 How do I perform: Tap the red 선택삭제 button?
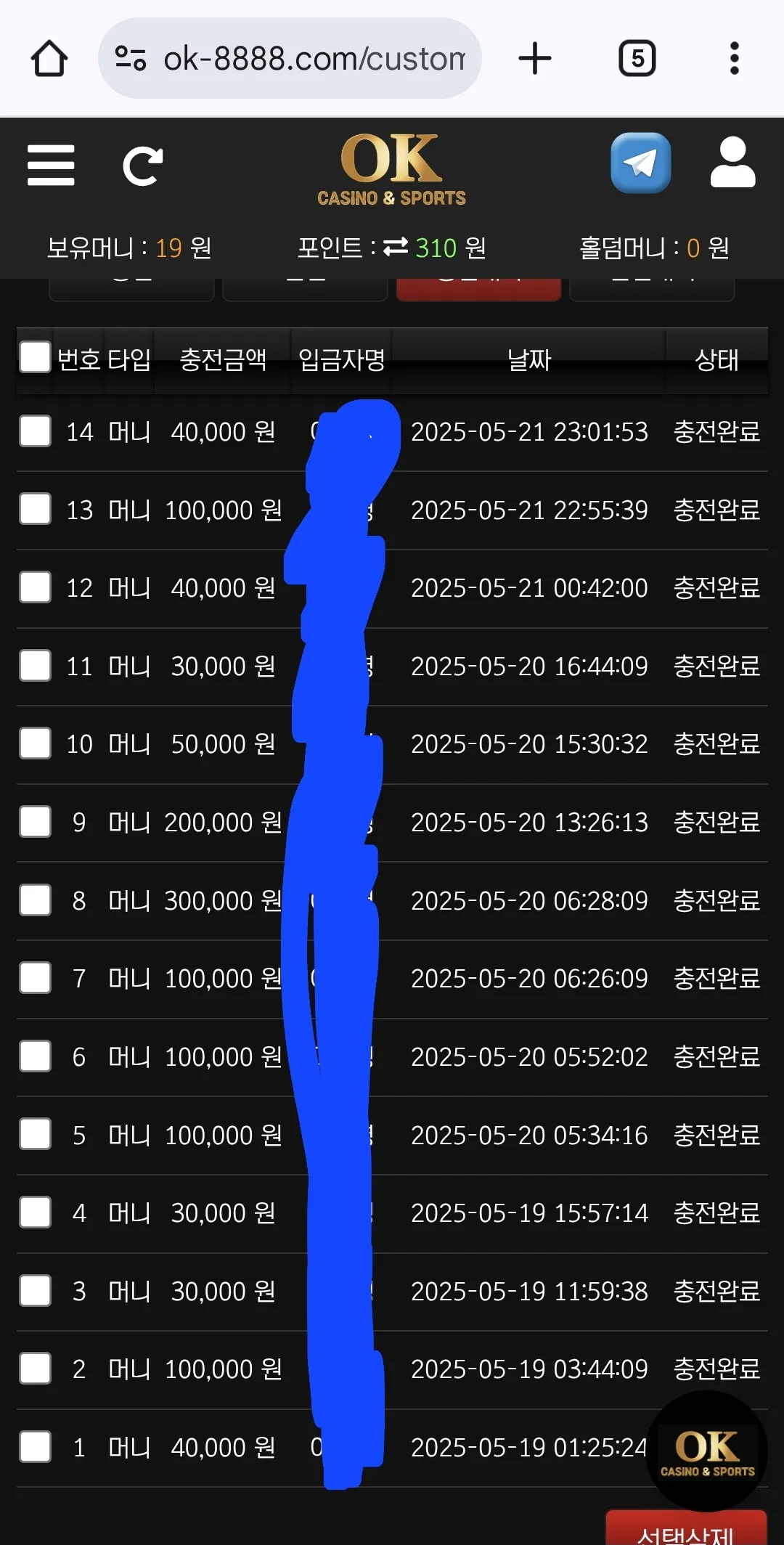point(686,1528)
